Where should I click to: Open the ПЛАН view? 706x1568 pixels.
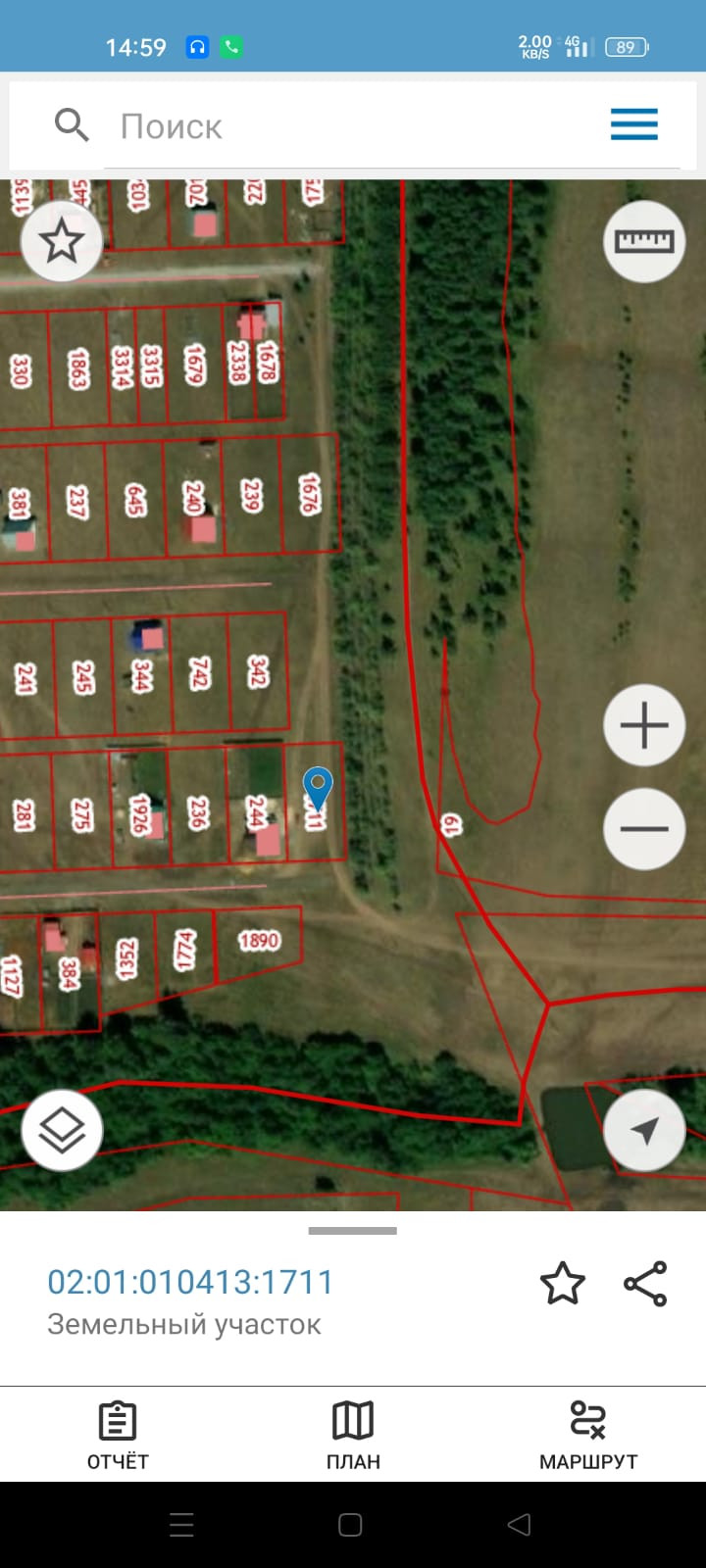point(353,1435)
